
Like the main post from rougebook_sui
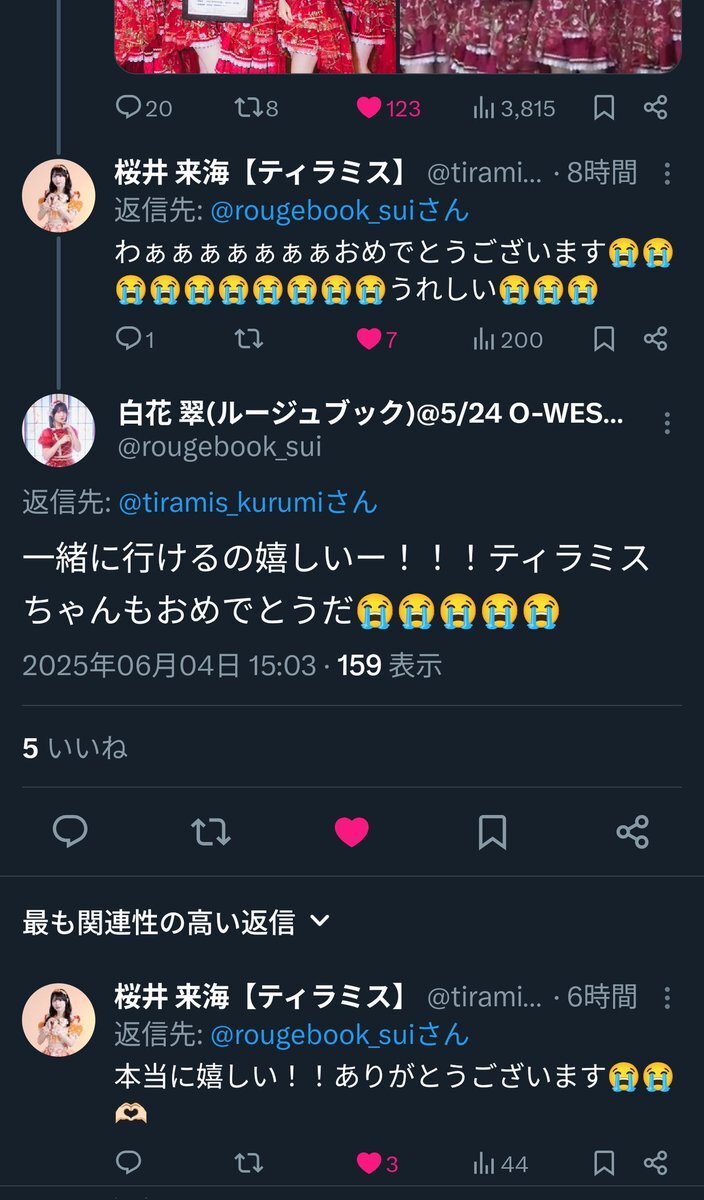[351, 832]
